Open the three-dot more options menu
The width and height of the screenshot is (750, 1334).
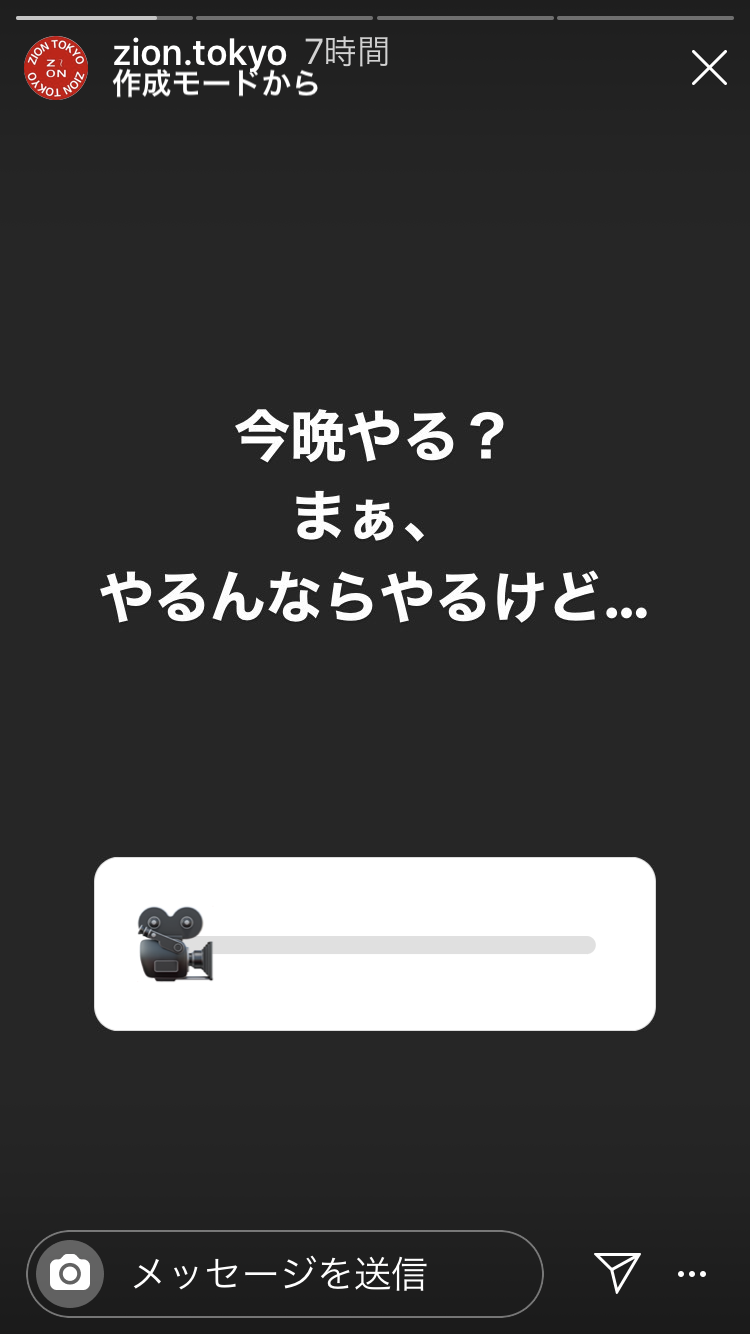coord(692,1273)
